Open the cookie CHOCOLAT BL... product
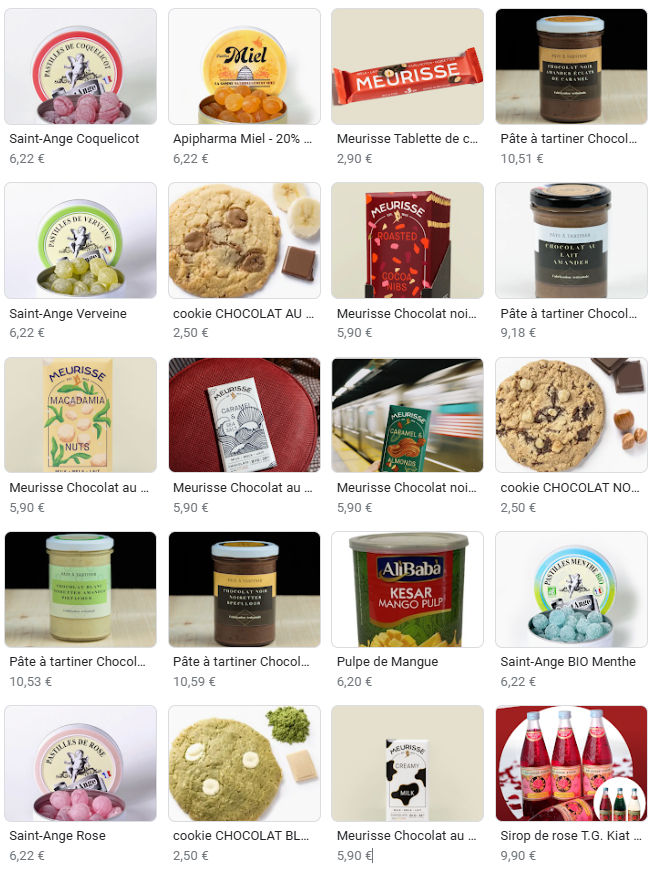655x871 pixels. tap(244, 763)
